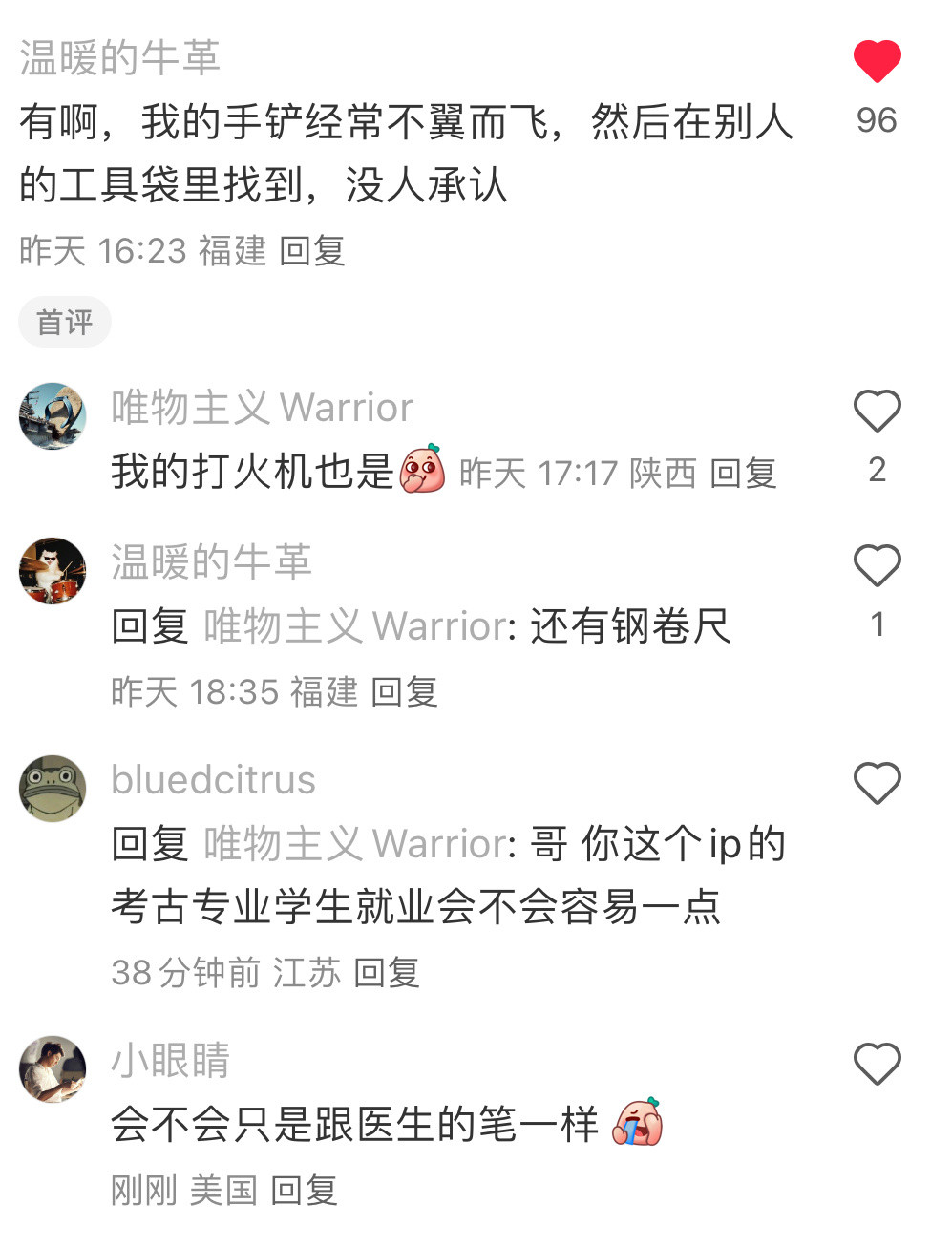
Task: Like 小眼睛's comment about 医生的笔
Action: pos(877,1065)
